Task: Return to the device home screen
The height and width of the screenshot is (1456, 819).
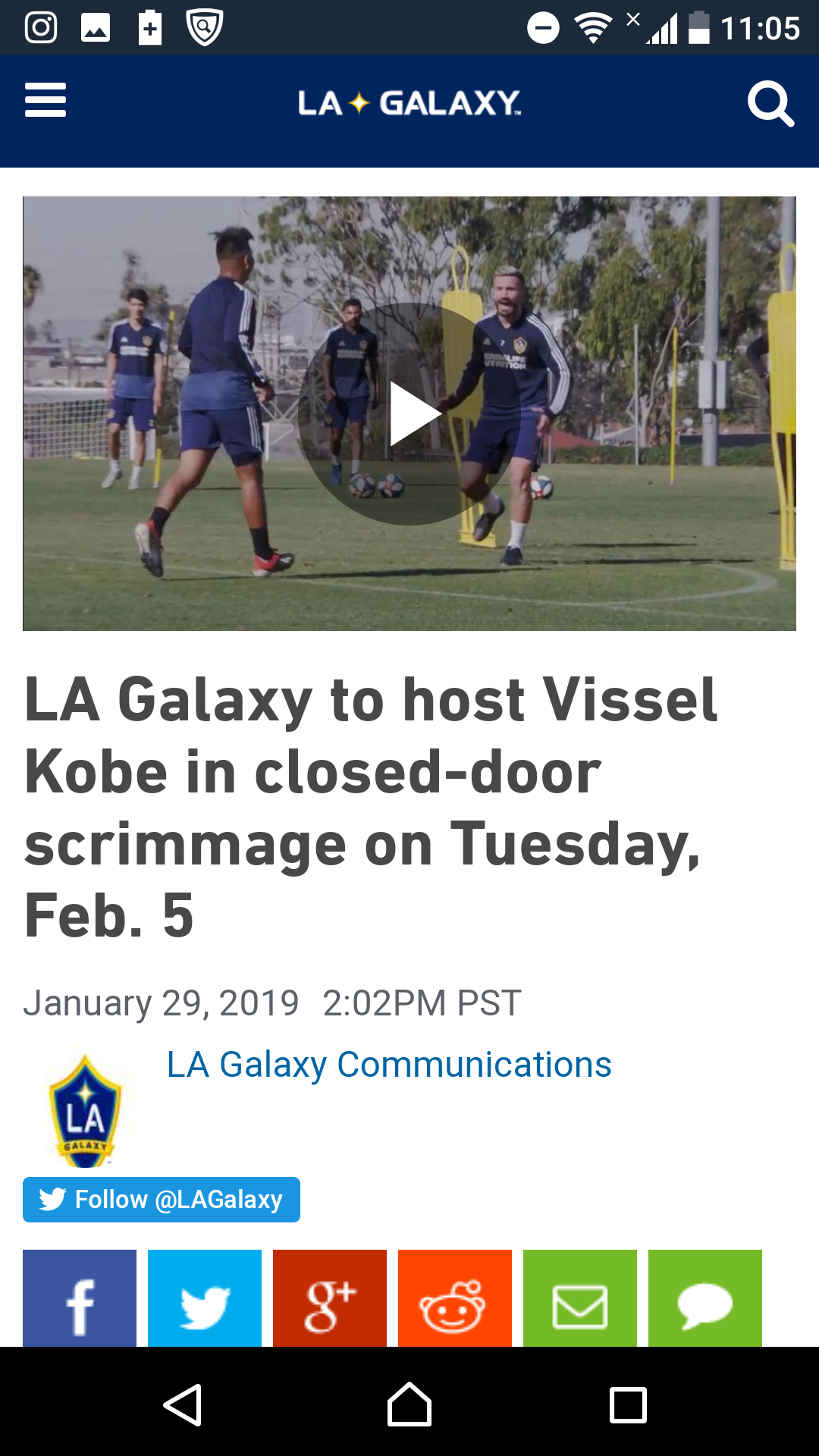Action: pos(409,1405)
